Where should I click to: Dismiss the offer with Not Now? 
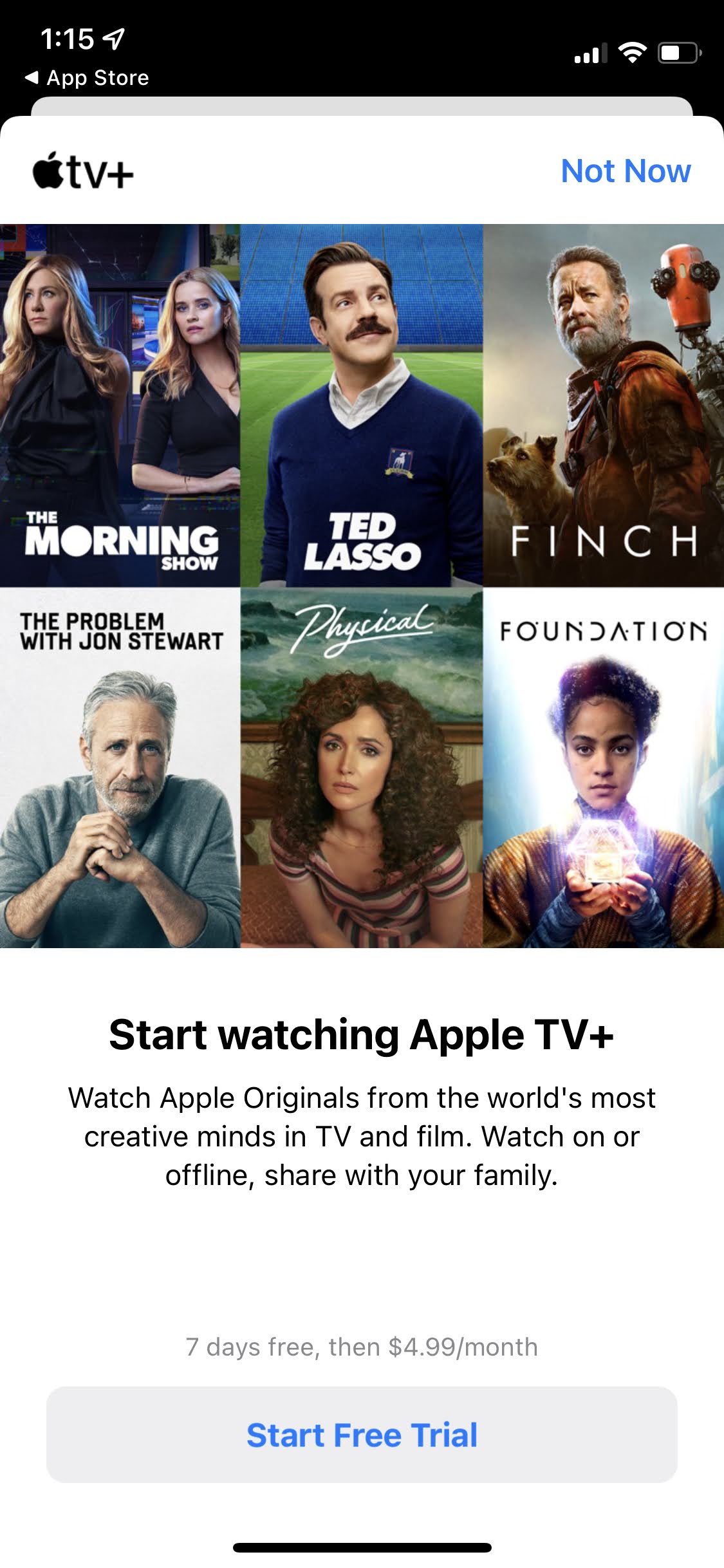pyautogui.click(x=626, y=171)
